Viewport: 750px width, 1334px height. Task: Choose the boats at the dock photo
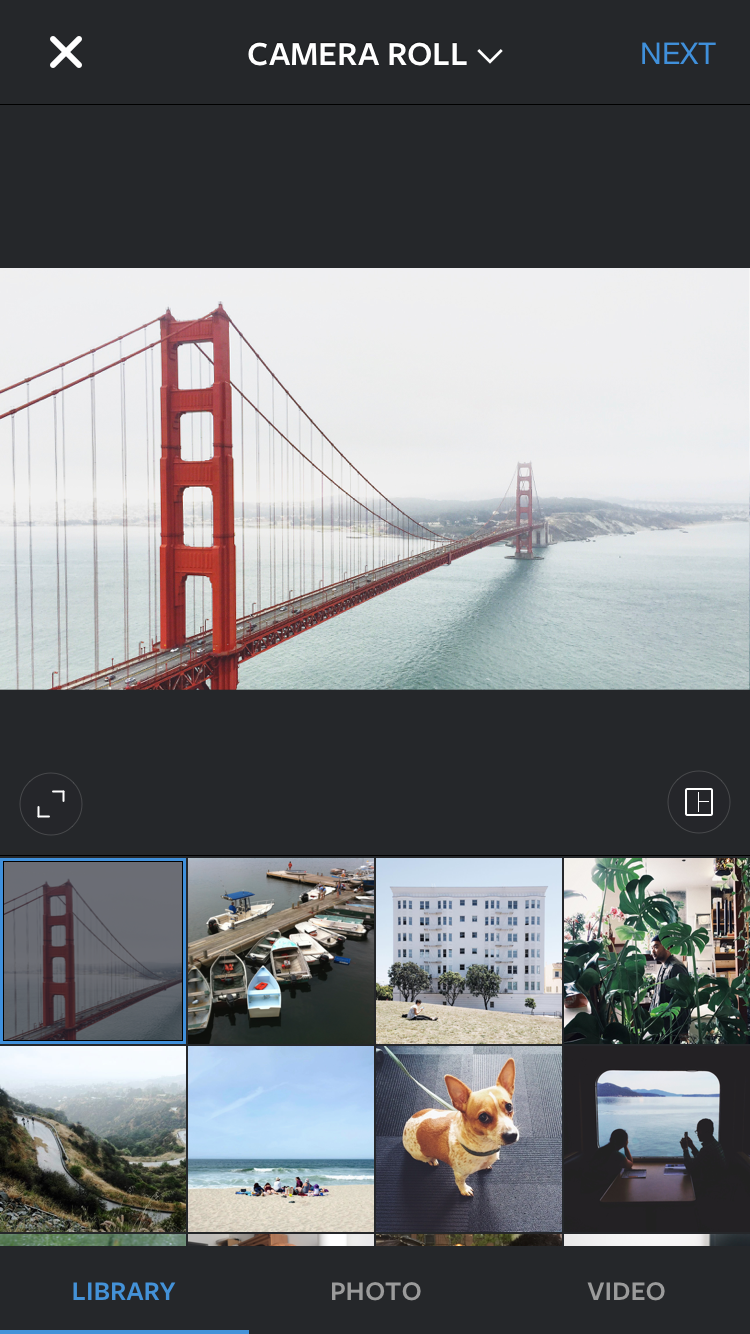[281, 951]
